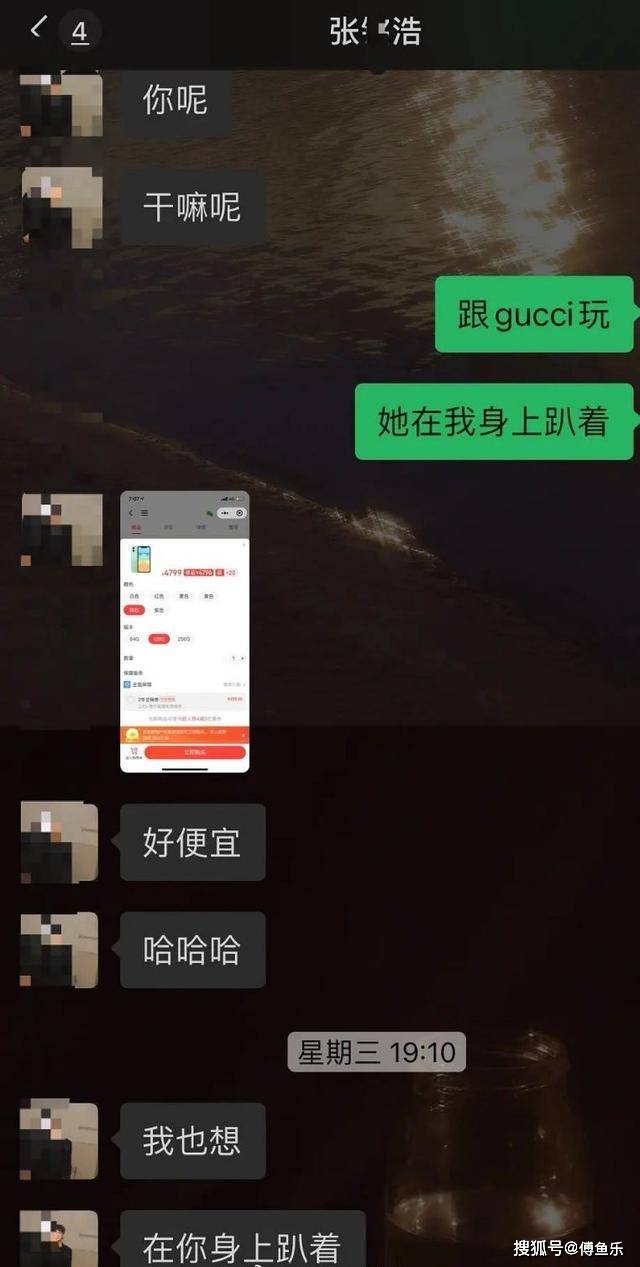This screenshot has width=640, height=1267.
Task: Open the shared phone product screenshot
Action: tap(185, 631)
